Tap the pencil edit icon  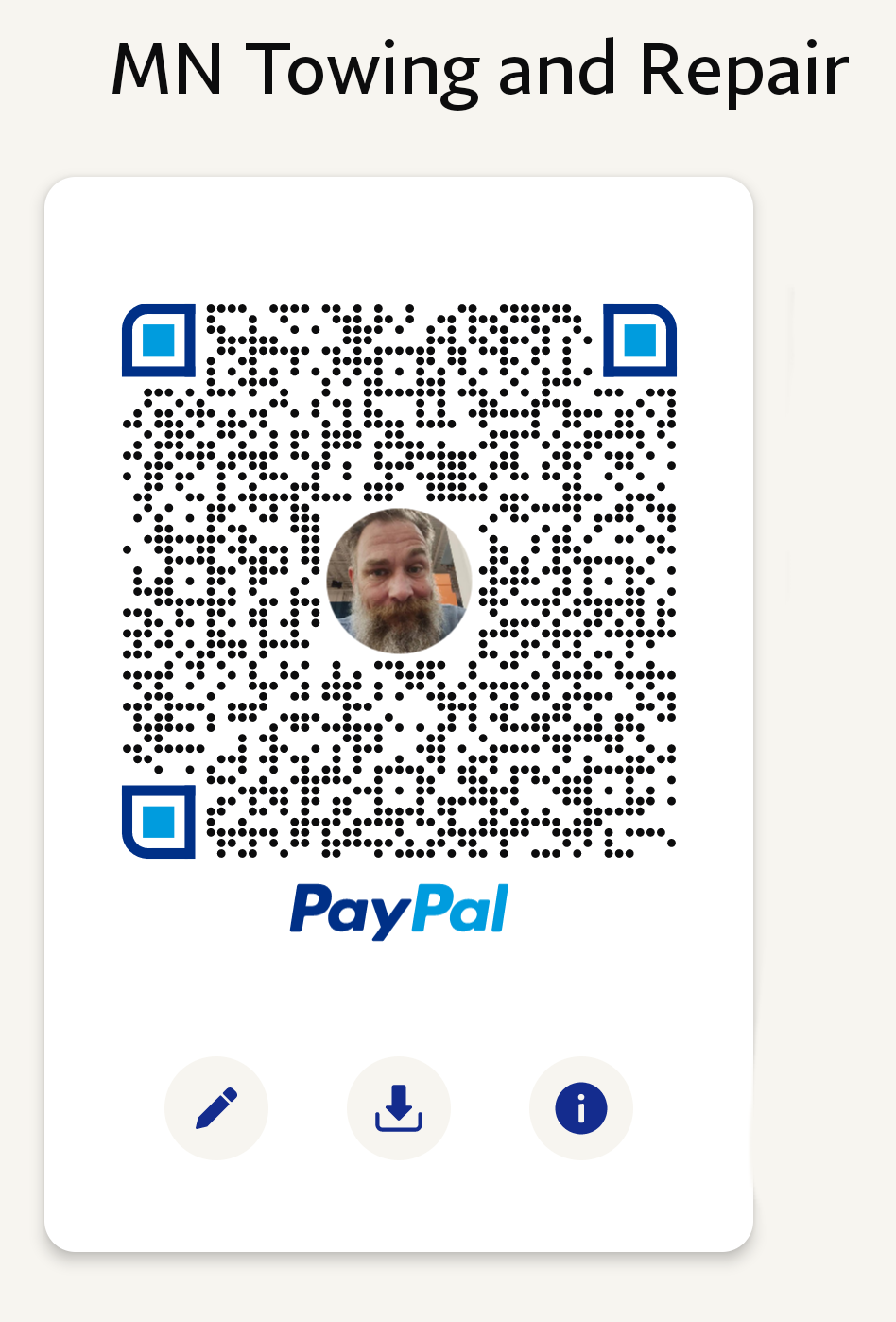[x=216, y=1108]
